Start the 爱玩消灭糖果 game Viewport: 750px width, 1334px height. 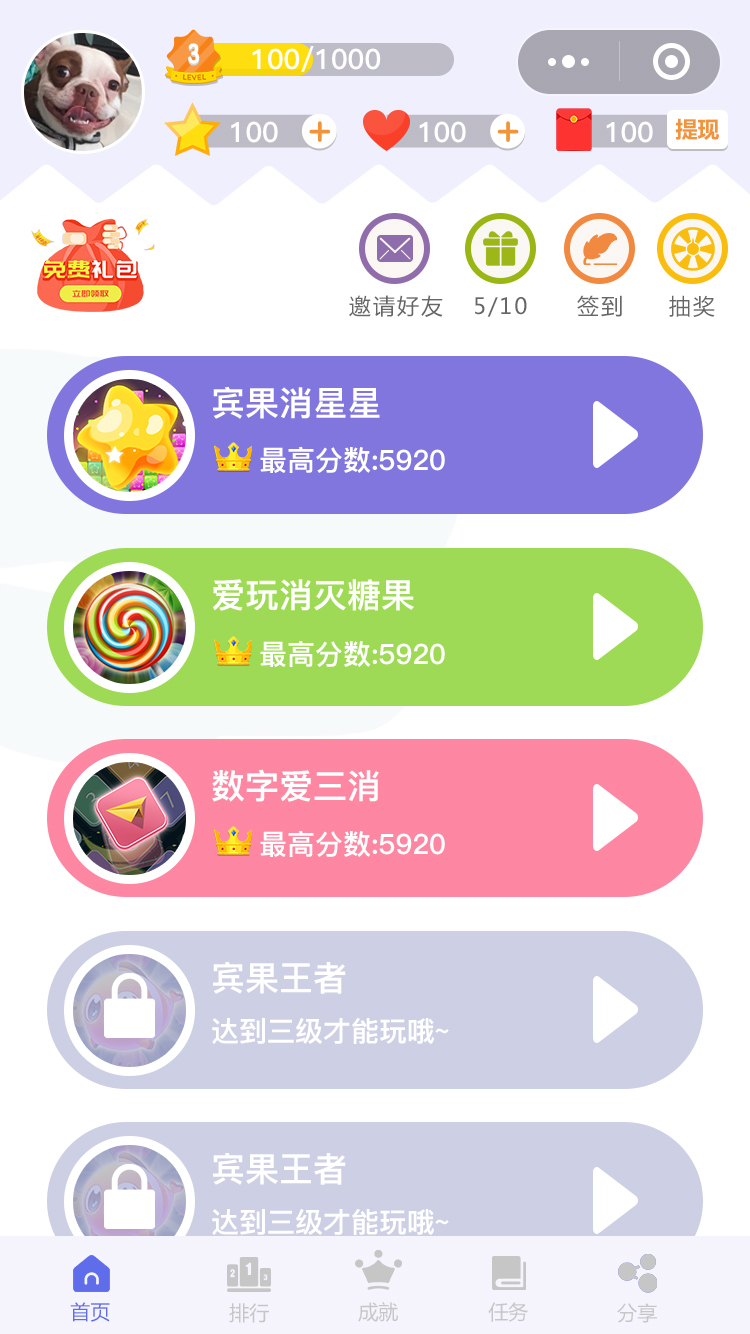(614, 627)
